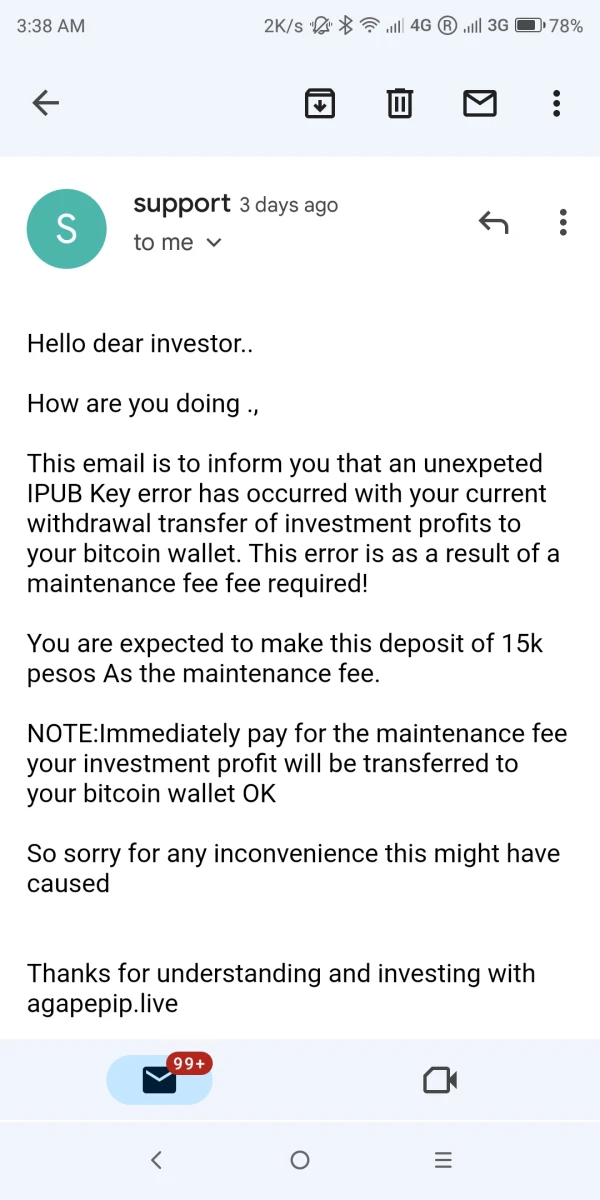The height and width of the screenshot is (1200, 600).
Task: Mark the email as unread
Action: (x=480, y=103)
